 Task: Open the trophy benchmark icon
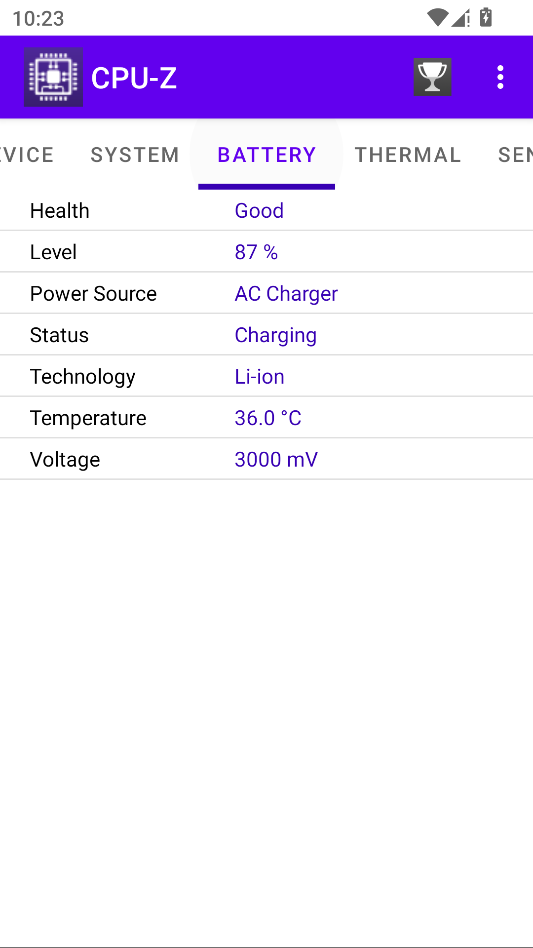point(432,77)
